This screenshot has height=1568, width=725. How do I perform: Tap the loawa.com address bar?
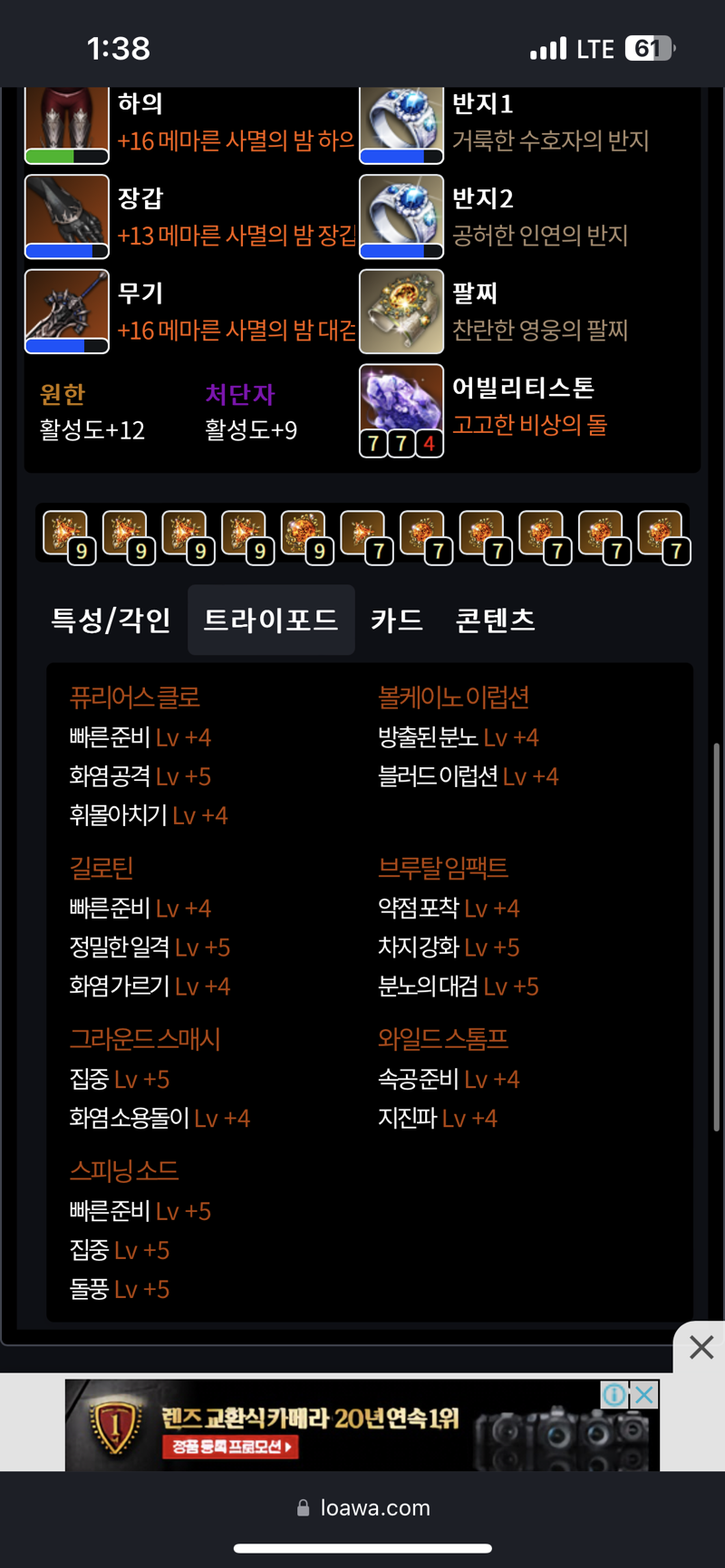tap(362, 1507)
